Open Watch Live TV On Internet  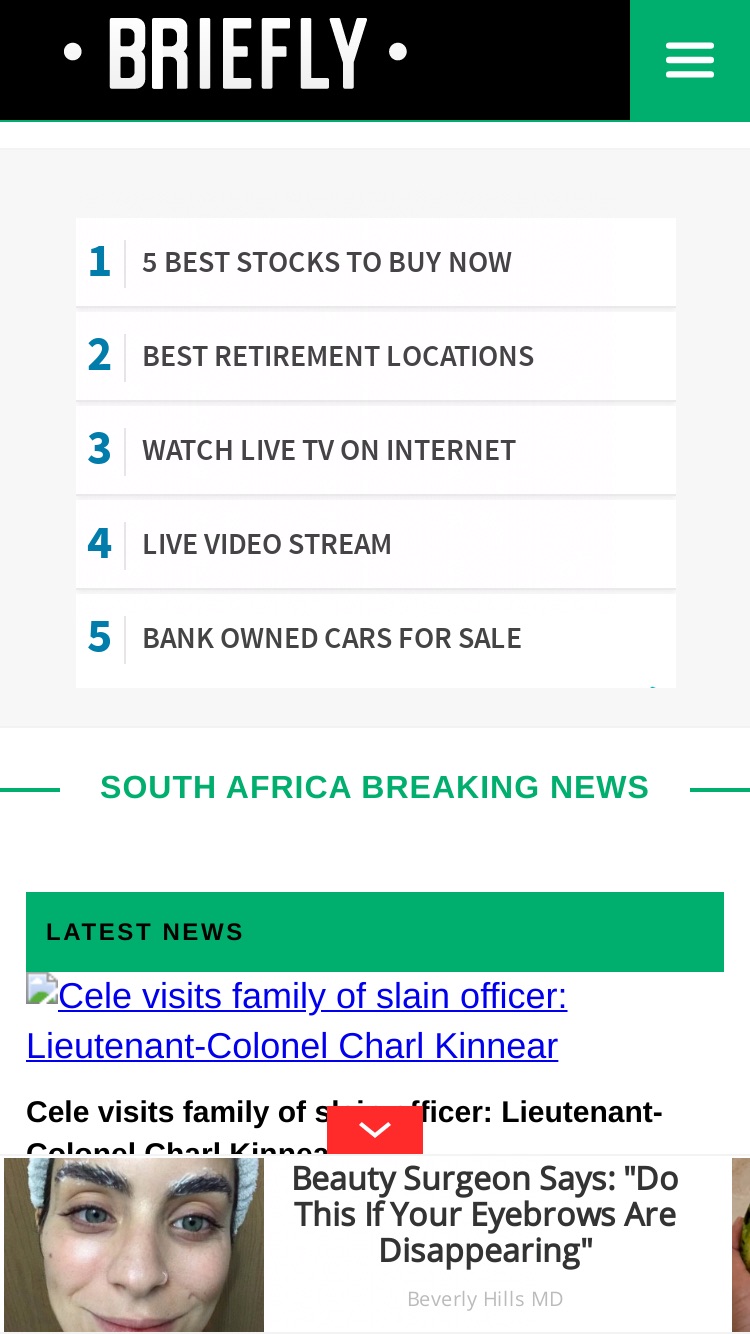(376, 450)
